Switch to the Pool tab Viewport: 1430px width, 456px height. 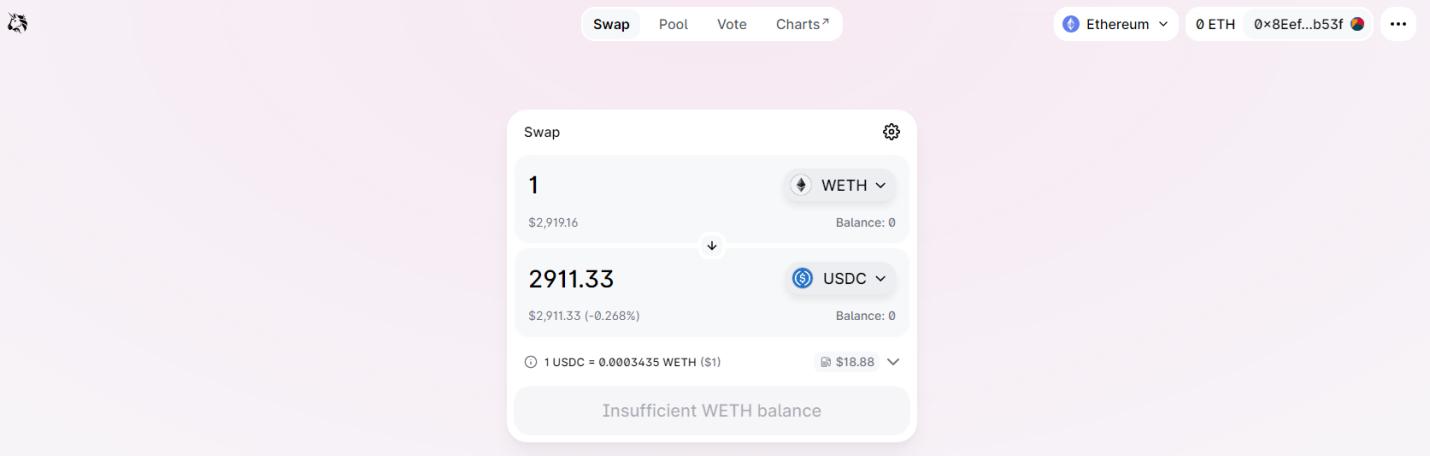673,24
